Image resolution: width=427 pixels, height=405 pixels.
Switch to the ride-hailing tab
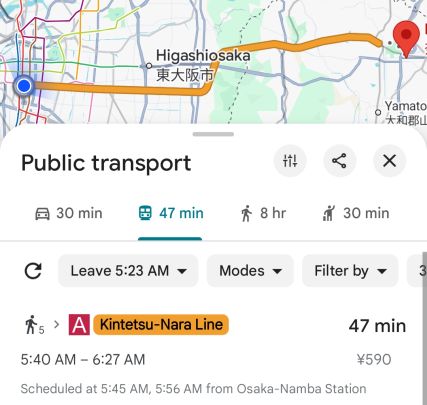[356, 213]
